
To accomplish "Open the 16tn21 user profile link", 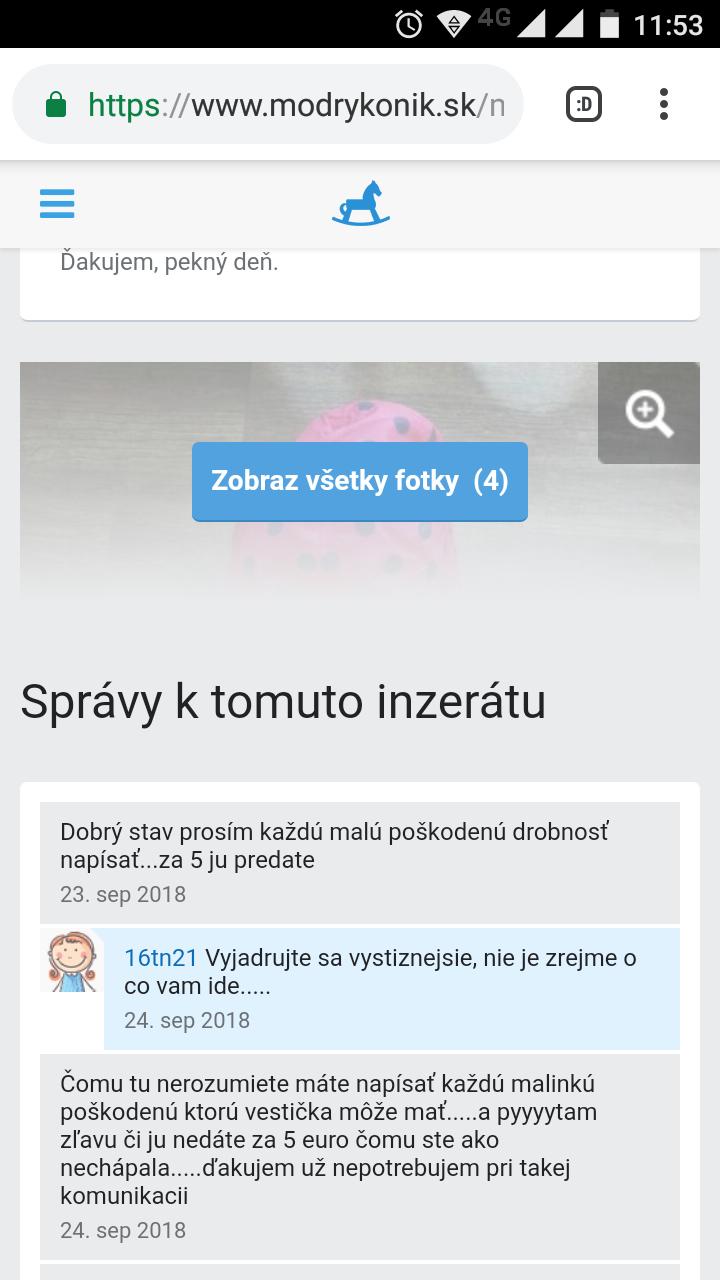I will coord(161,958).
